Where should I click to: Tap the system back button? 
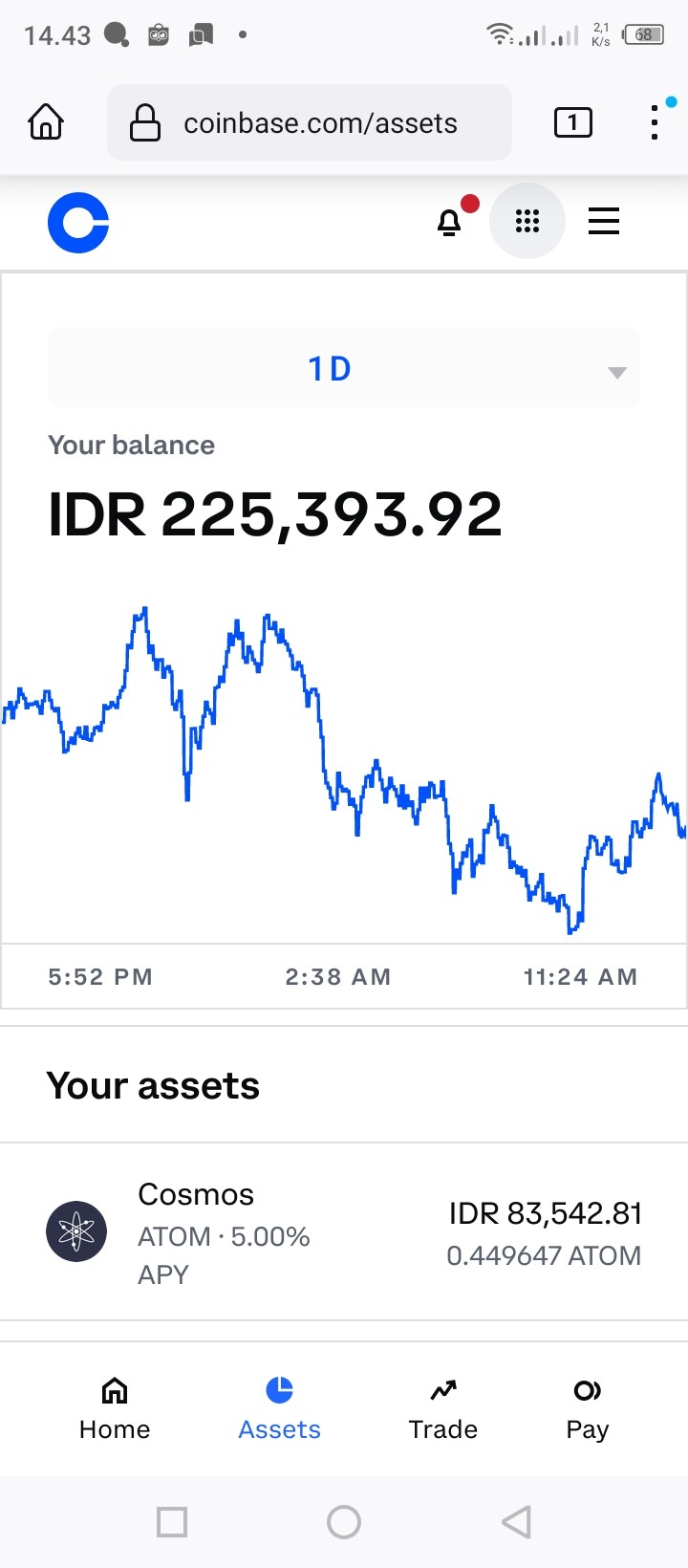(516, 1521)
